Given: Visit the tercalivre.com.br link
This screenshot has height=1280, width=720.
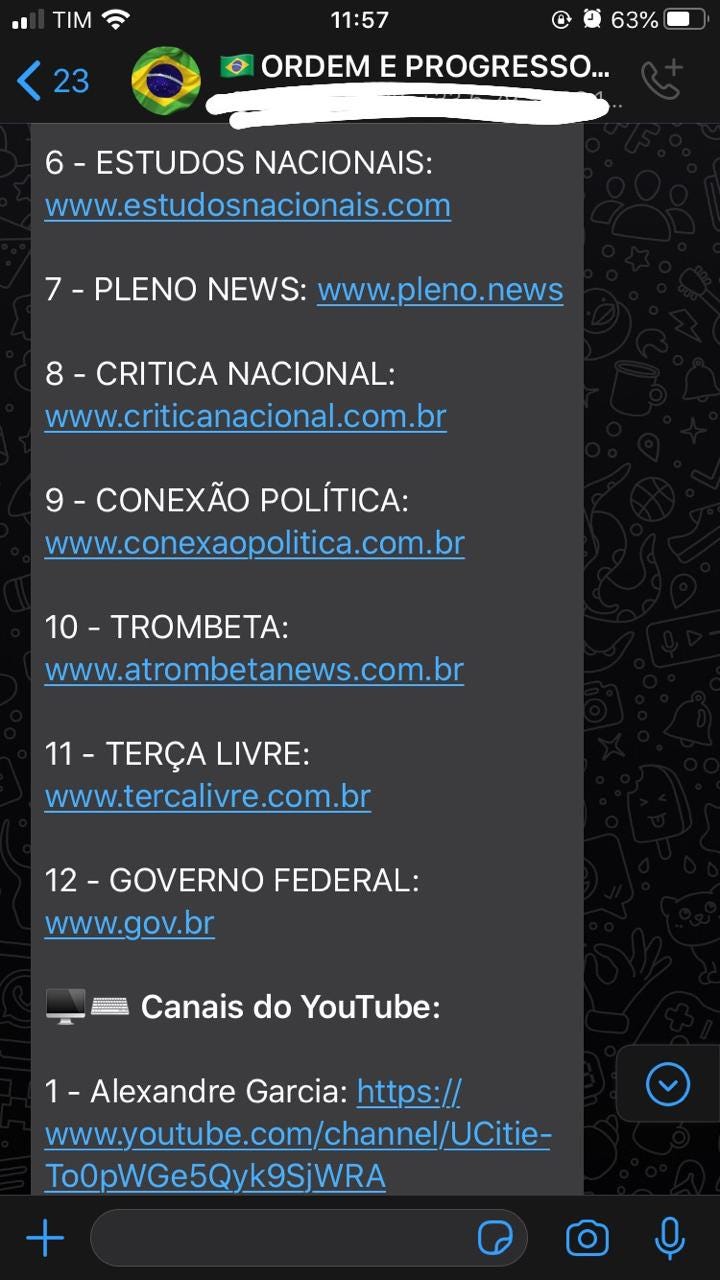Looking at the screenshot, I should point(207,796).
